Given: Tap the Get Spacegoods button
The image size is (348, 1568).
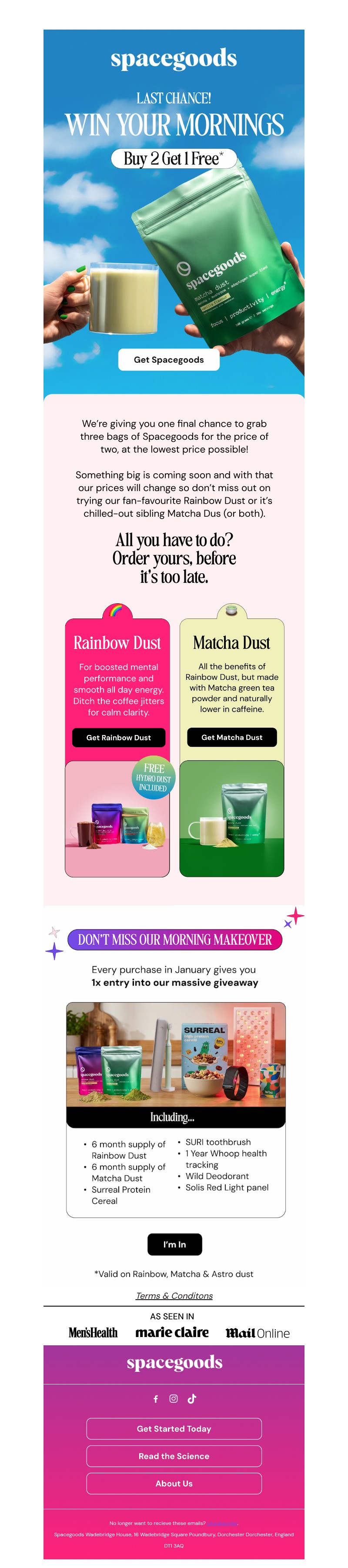Looking at the screenshot, I should pyautogui.click(x=168, y=359).
